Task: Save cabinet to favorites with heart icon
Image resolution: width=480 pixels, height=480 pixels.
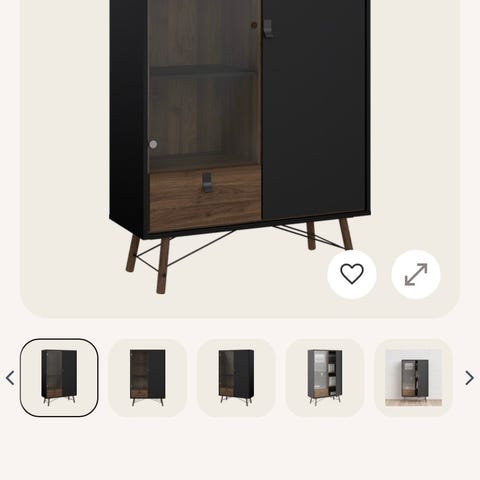Action: [x=352, y=275]
